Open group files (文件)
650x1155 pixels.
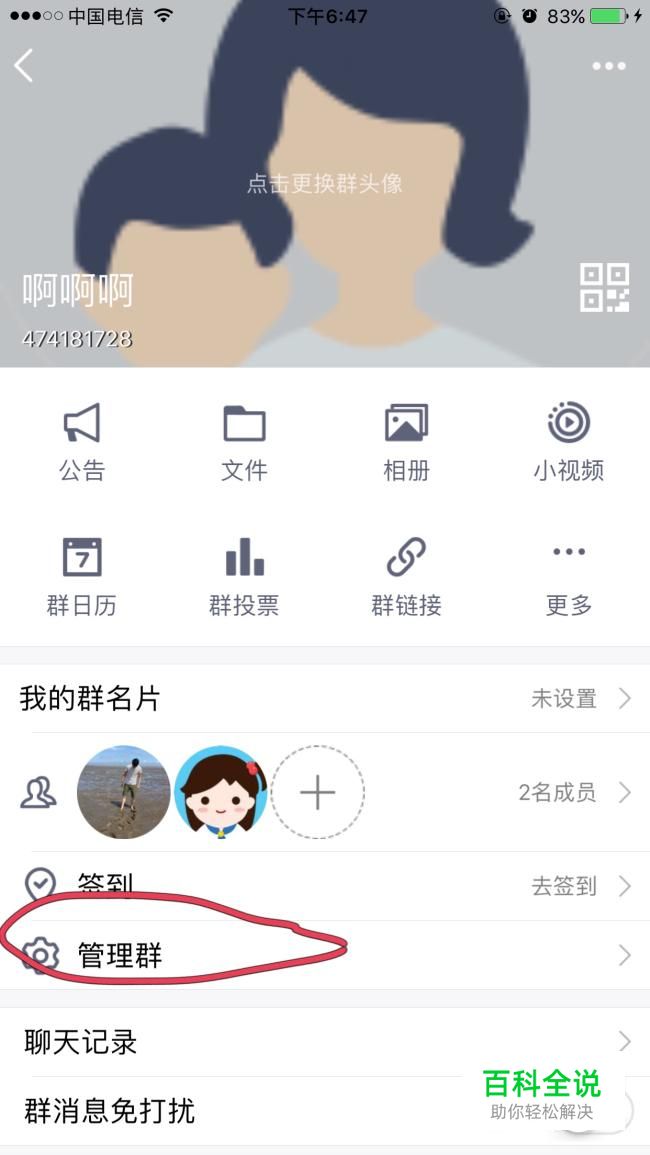tap(244, 442)
